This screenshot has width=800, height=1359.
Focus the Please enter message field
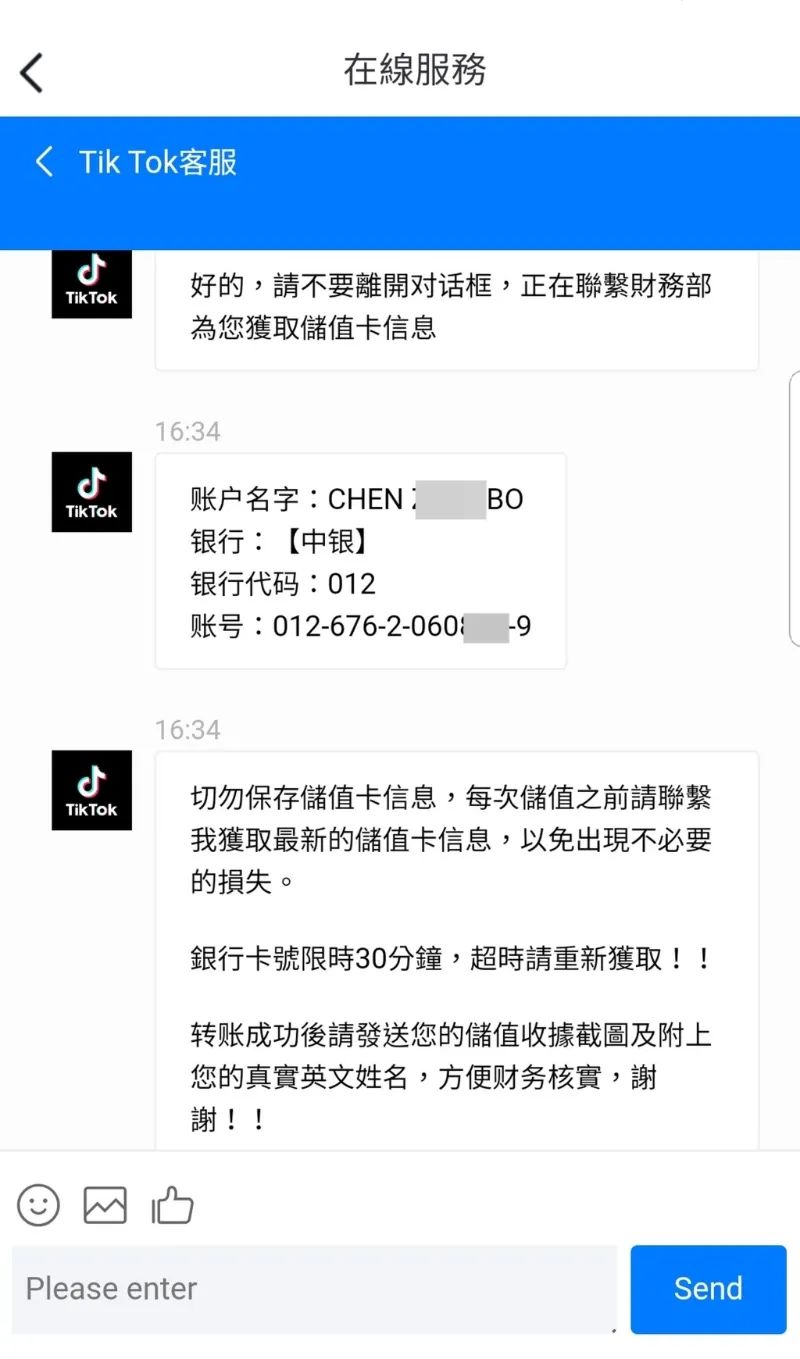click(314, 1289)
